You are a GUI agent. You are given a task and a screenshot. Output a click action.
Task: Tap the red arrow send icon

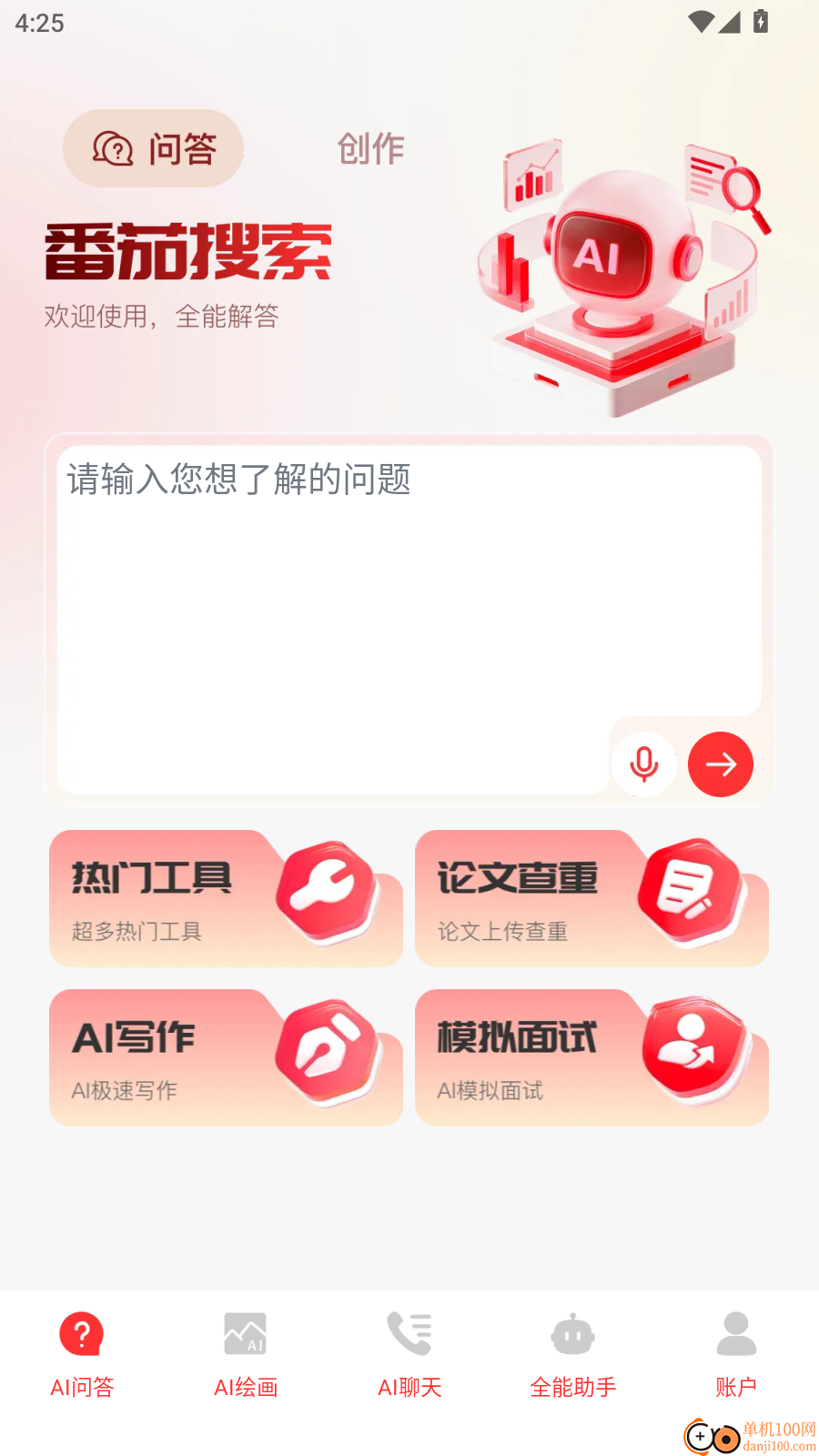click(x=721, y=764)
